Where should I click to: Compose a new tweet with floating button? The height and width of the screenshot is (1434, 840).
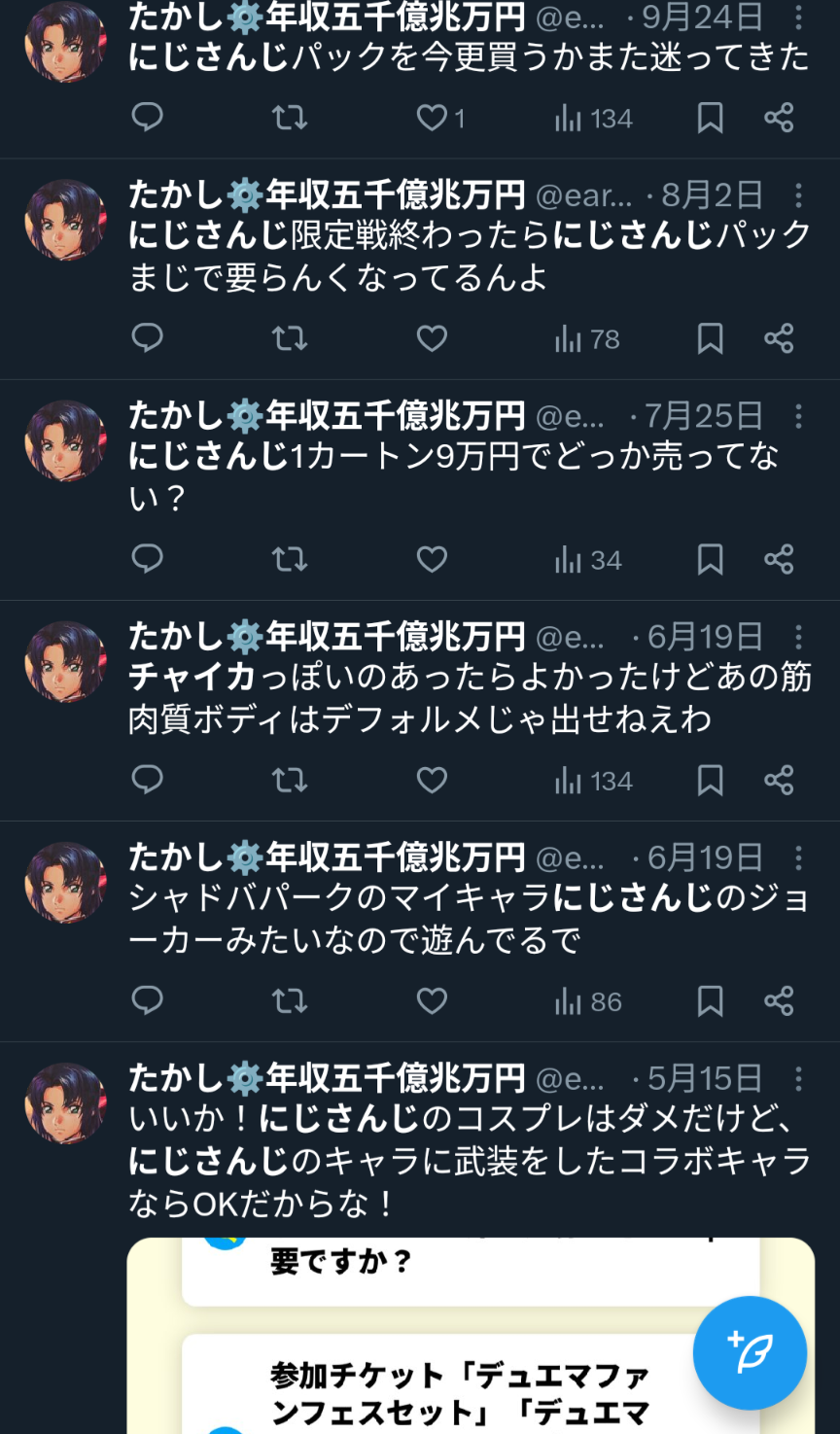(x=750, y=1352)
